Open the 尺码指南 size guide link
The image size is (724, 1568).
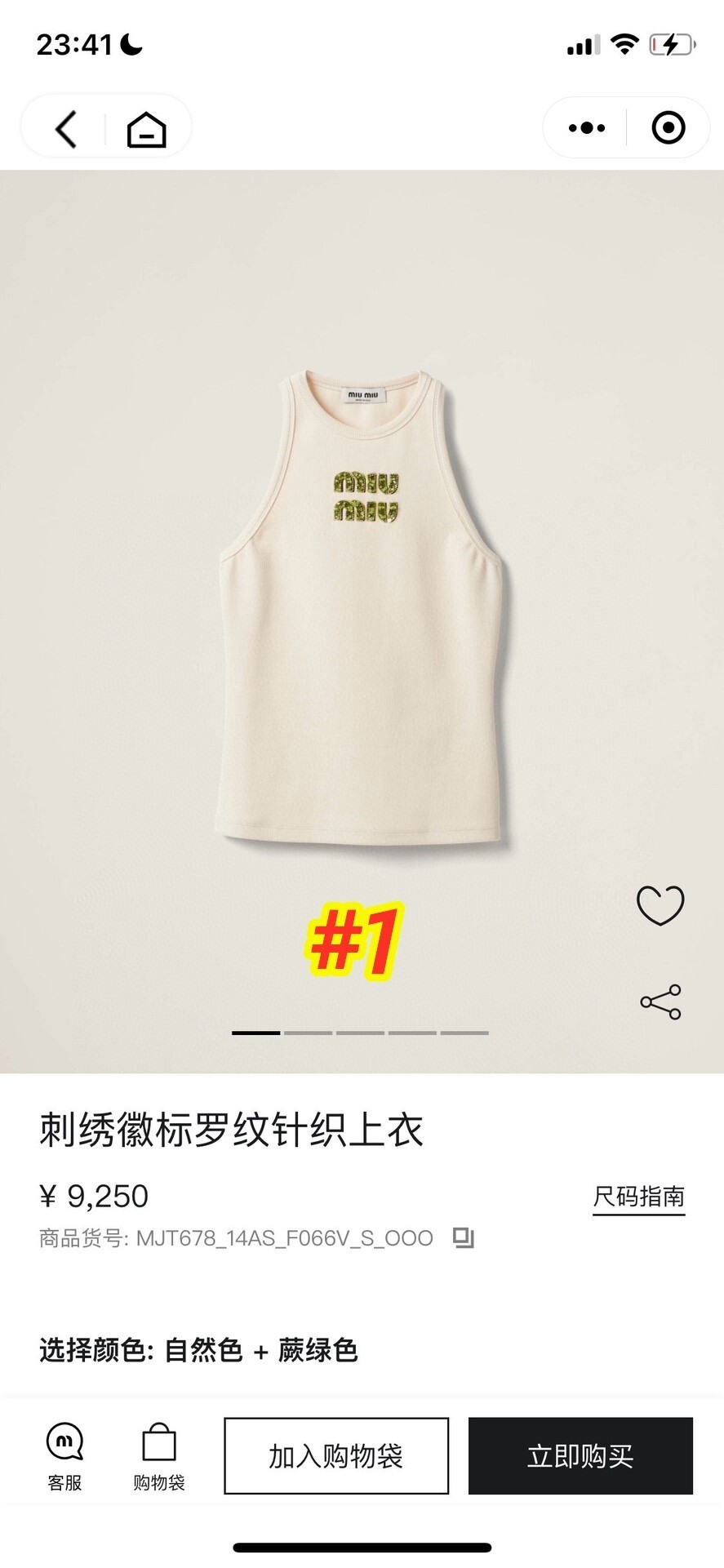[638, 1197]
